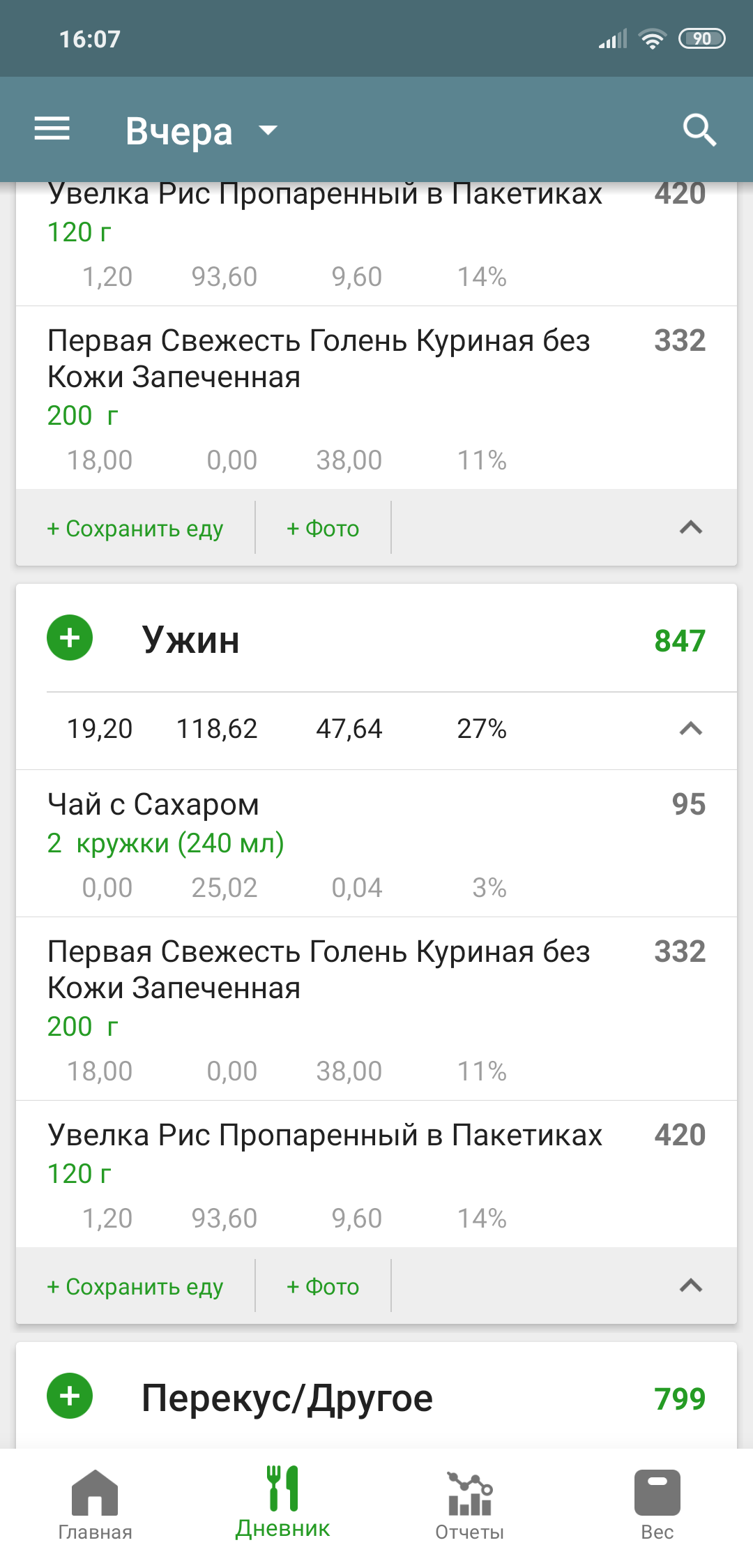Add food to Перекус/Другое with plus button
The image size is (753, 1568).
(70, 1396)
